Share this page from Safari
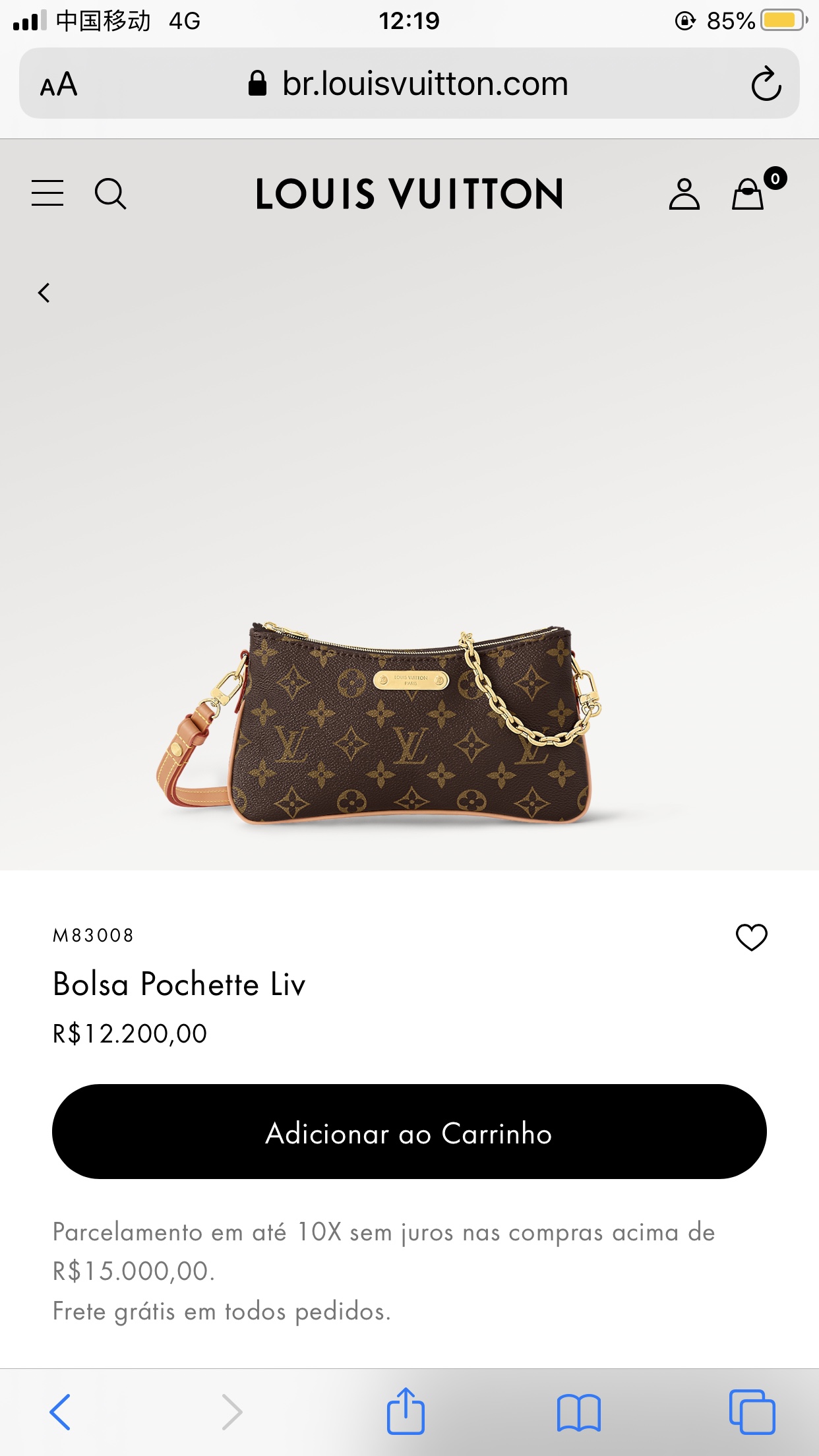Screen dimensions: 819x1456 coord(406,1412)
